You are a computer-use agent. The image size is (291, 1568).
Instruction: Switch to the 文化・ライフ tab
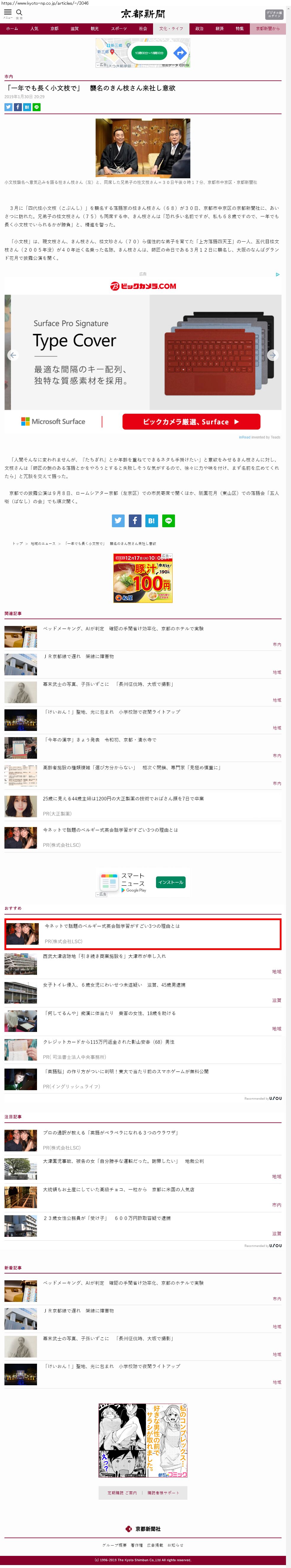coord(171,29)
